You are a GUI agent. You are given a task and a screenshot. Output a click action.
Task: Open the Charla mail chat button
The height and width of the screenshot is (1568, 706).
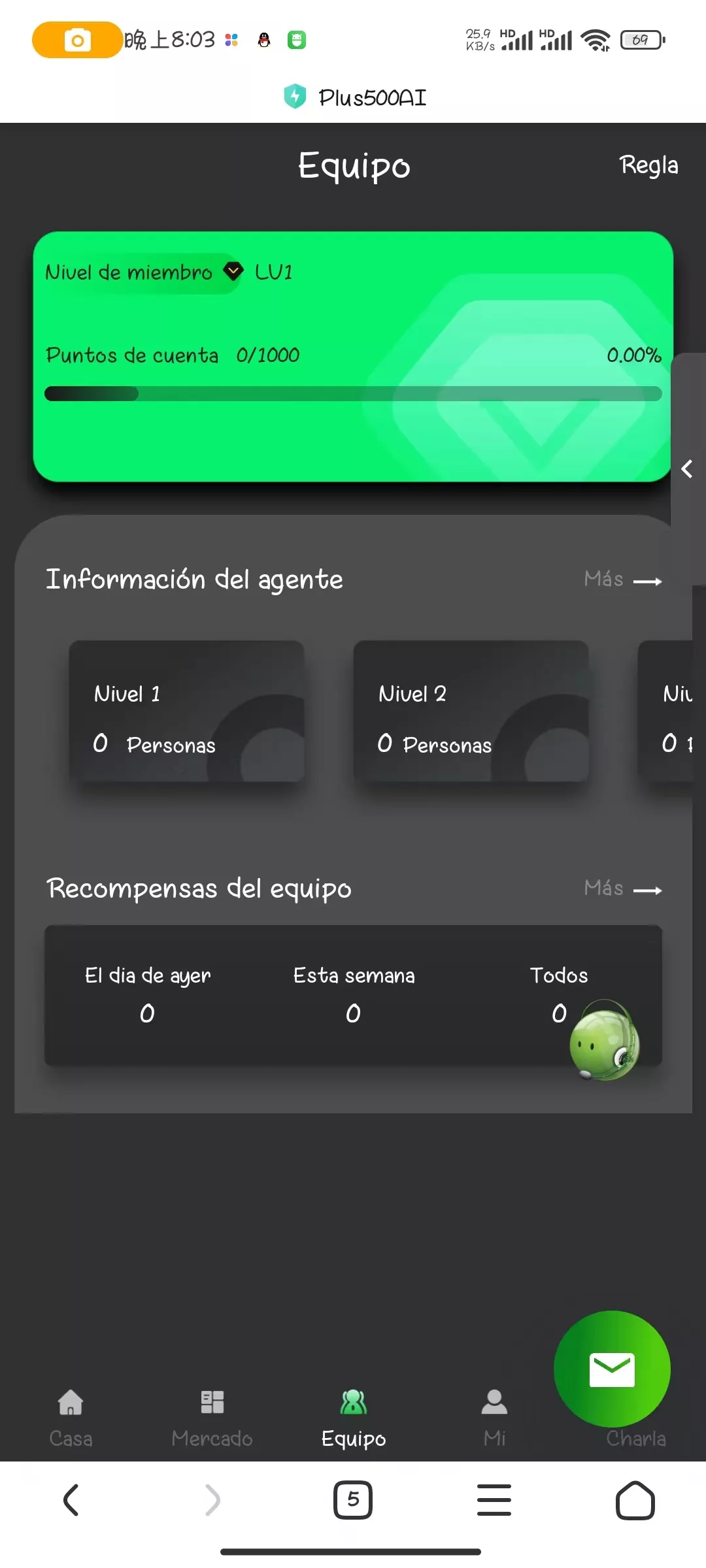(x=612, y=1369)
